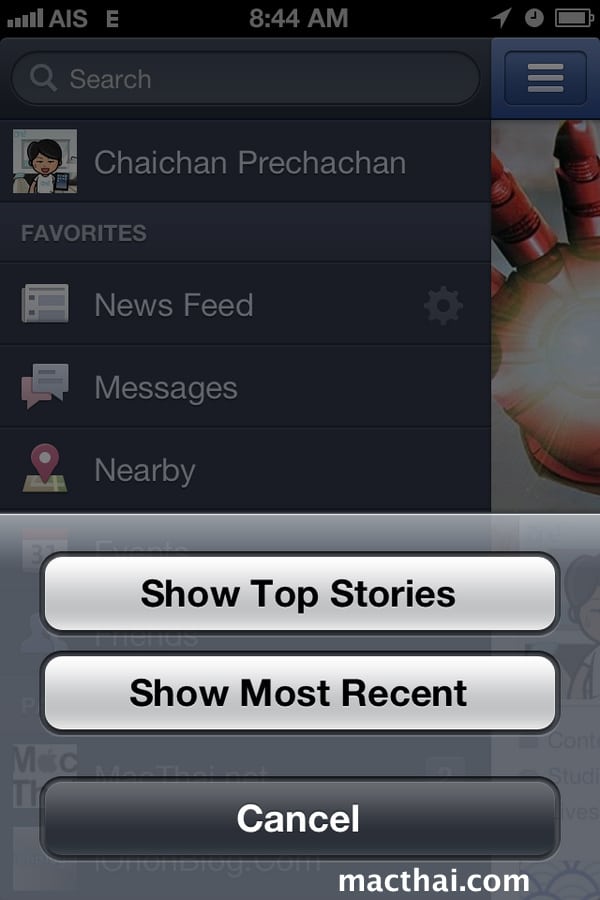Viewport: 600px width, 900px height.
Task: Select Show Top Stories
Action: click(298, 593)
